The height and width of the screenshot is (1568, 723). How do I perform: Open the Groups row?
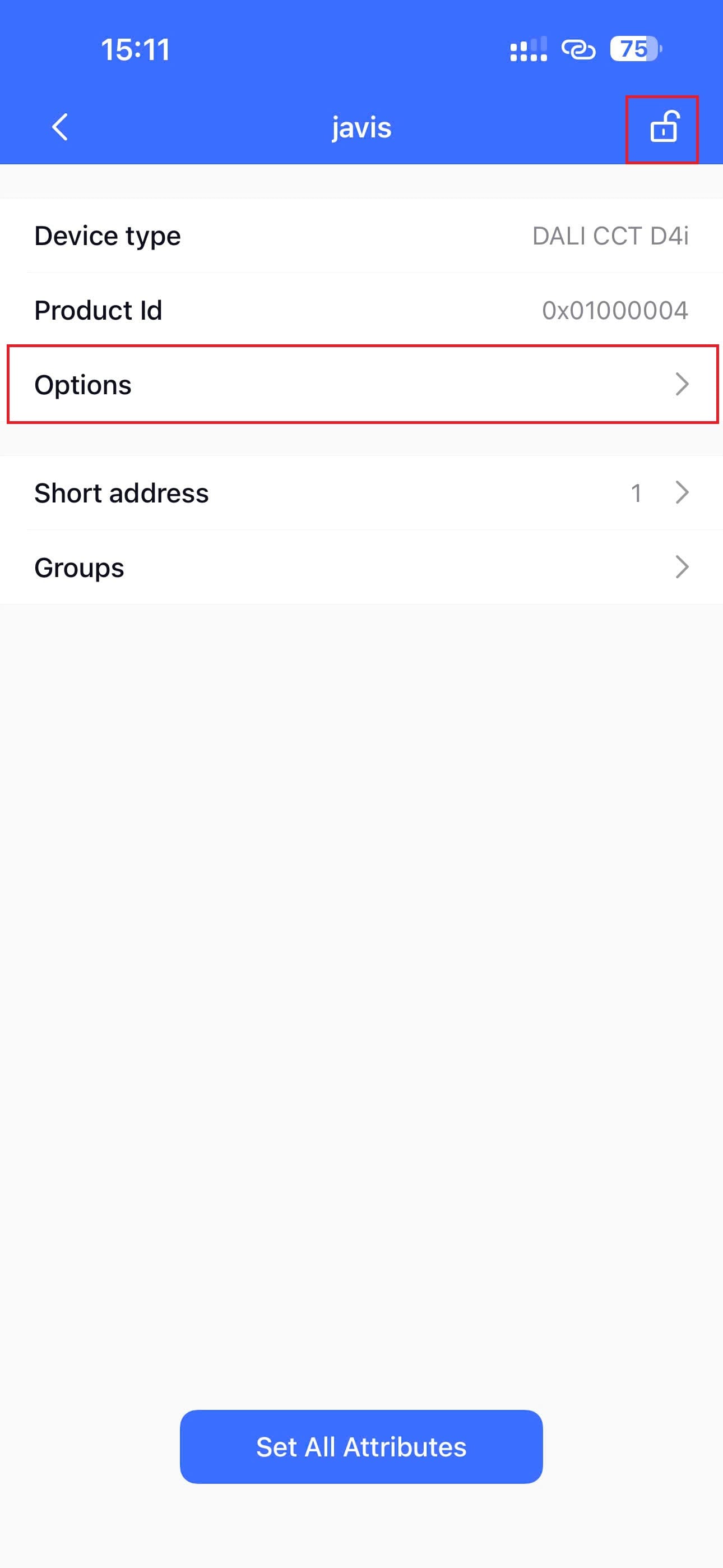pos(361,568)
